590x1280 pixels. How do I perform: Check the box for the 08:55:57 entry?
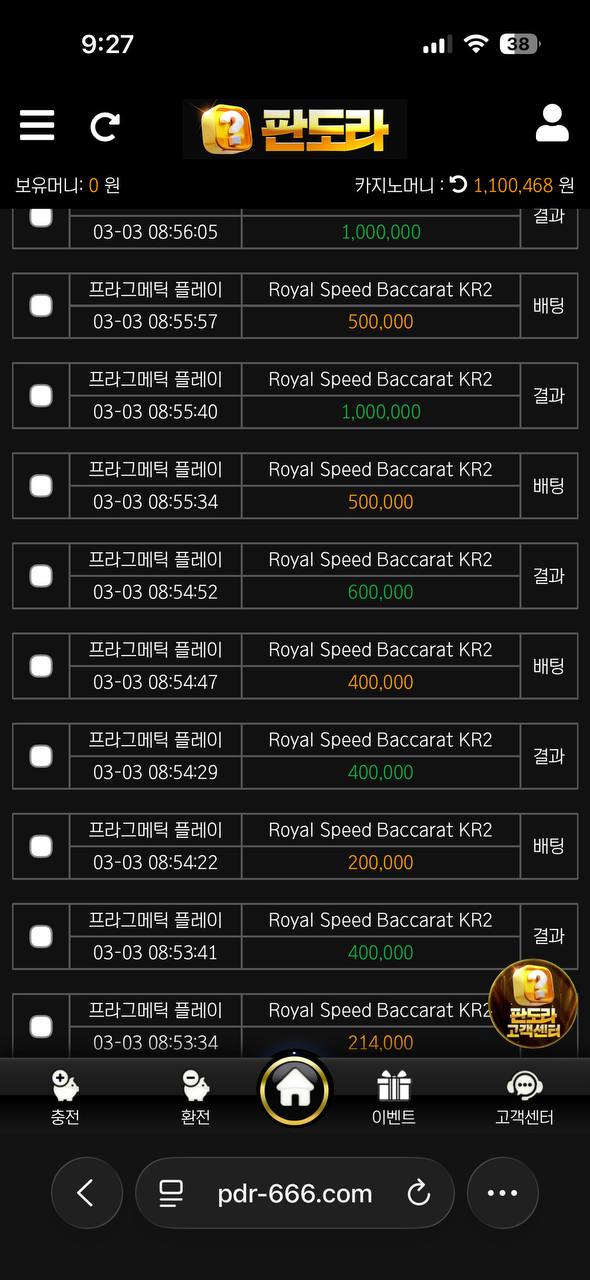(41, 305)
